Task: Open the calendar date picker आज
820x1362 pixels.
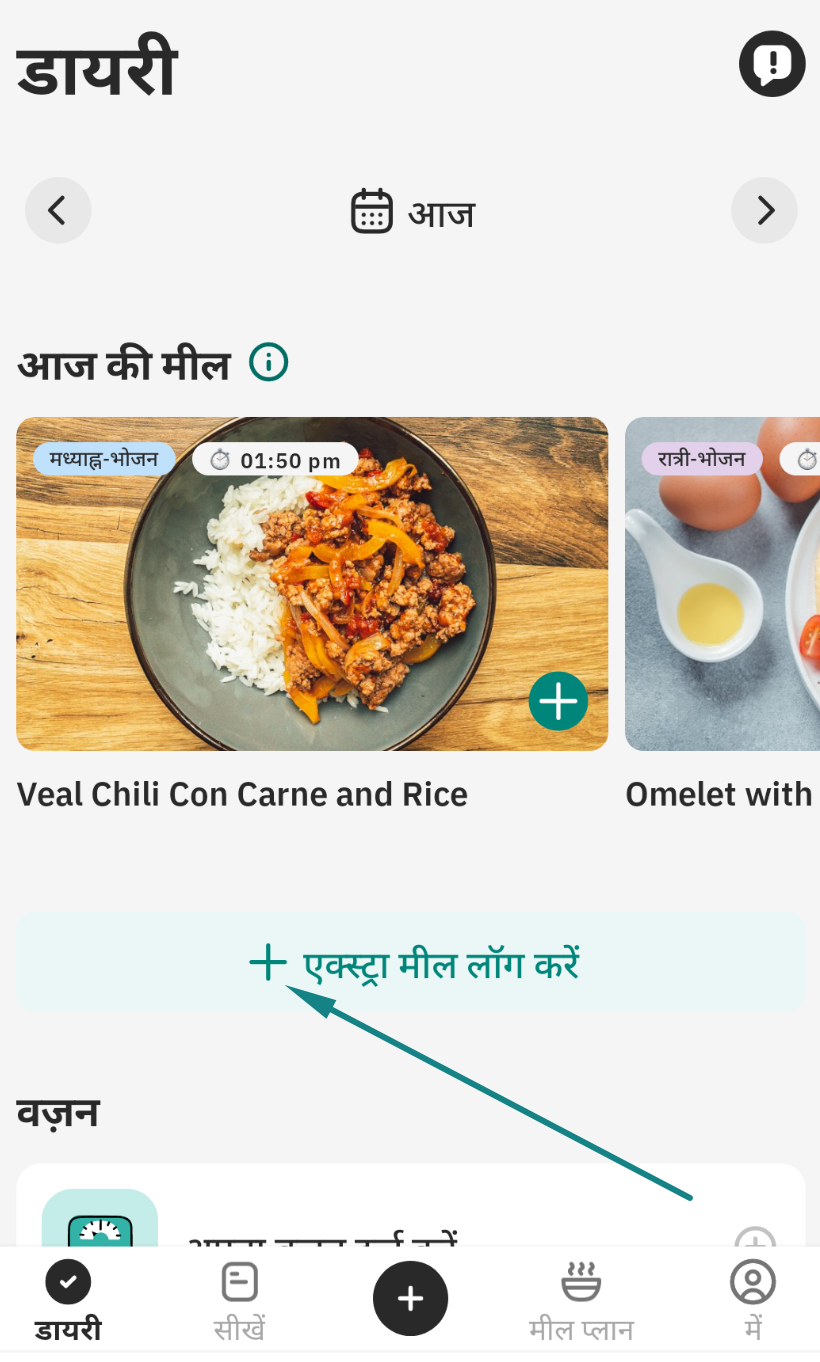Action: click(412, 212)
